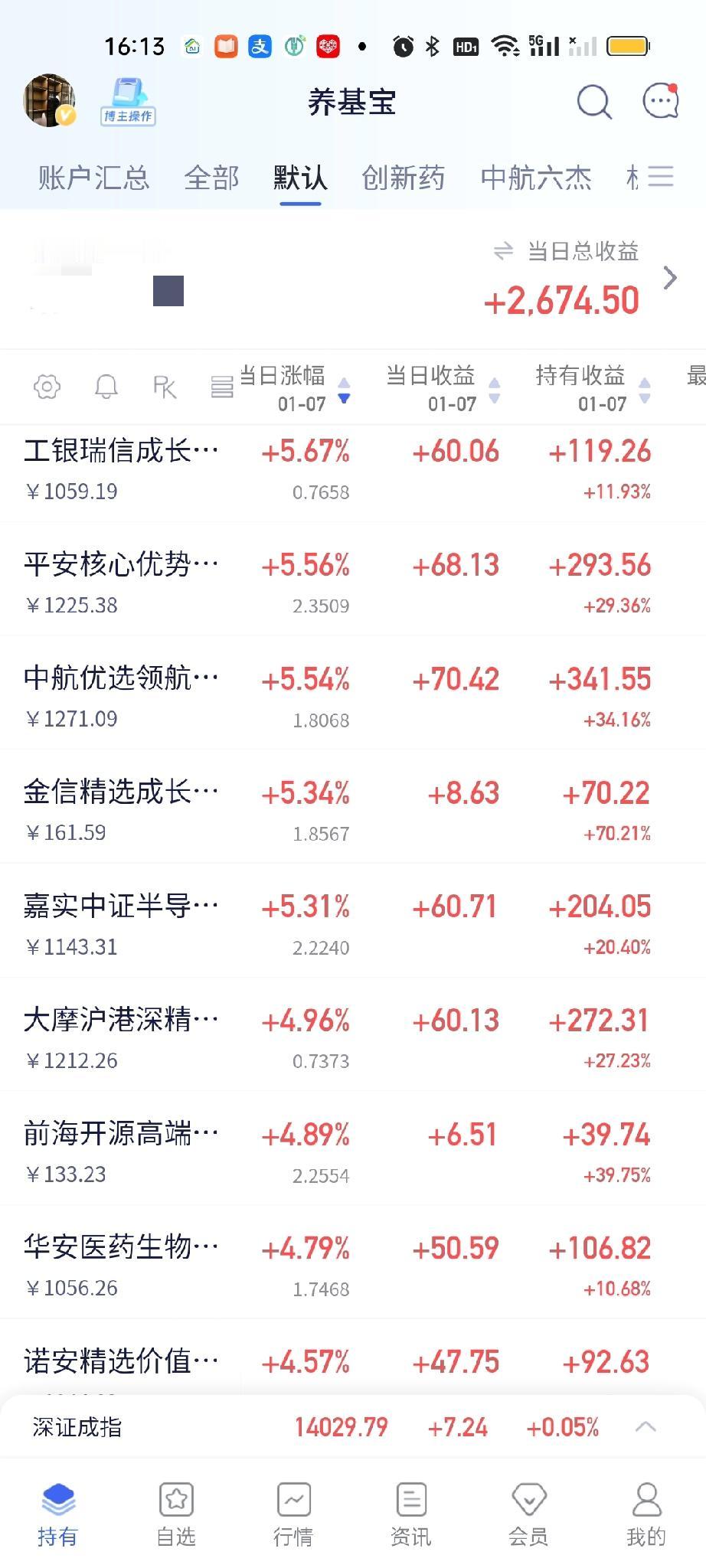Tap the swap icon beside 当日总收益
706x1568 pixels.
coord(503,251)
